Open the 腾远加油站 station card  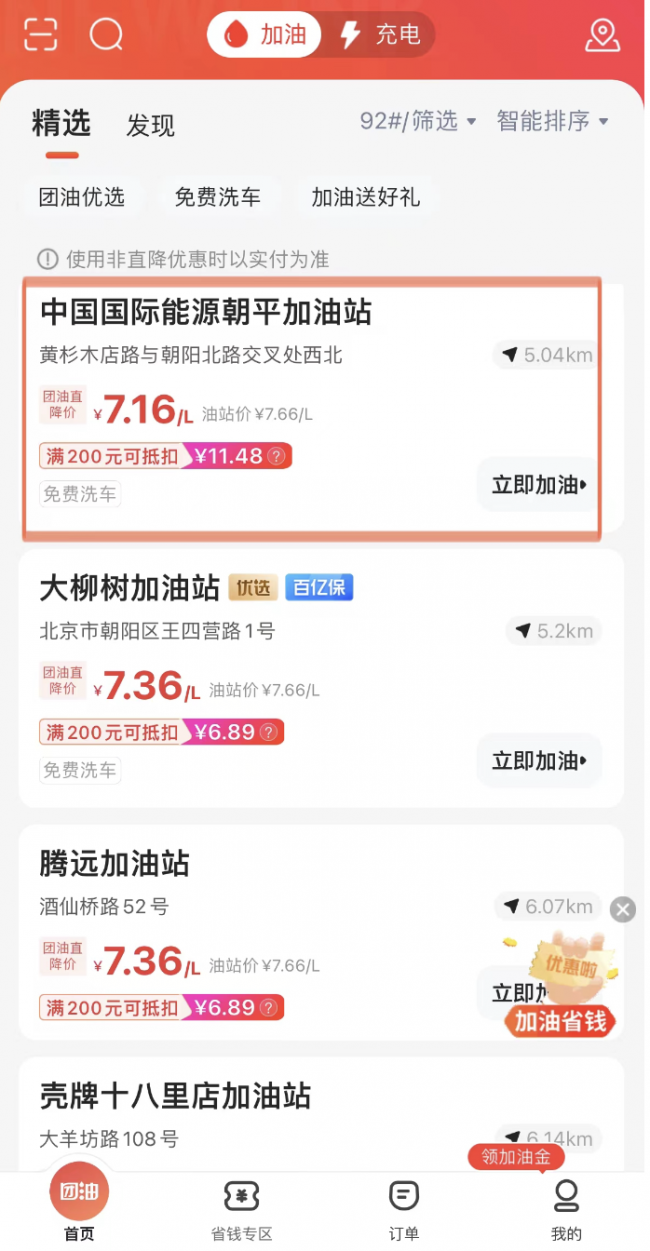click(321, 932)
